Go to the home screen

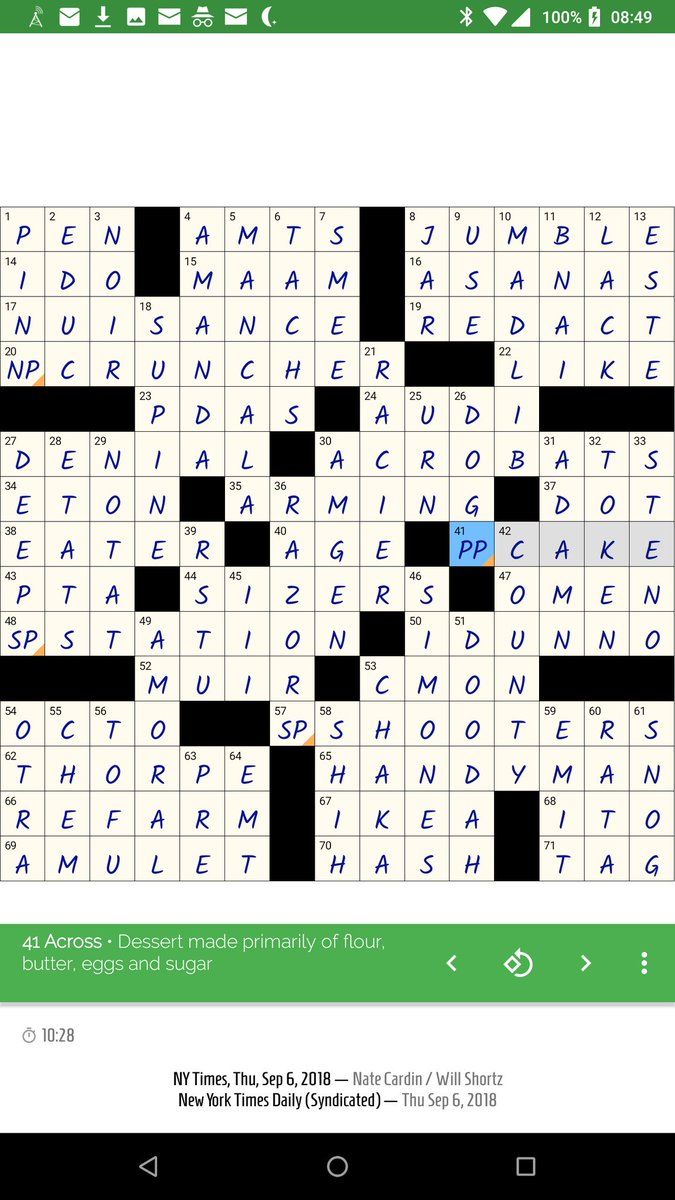point(337,1166)
